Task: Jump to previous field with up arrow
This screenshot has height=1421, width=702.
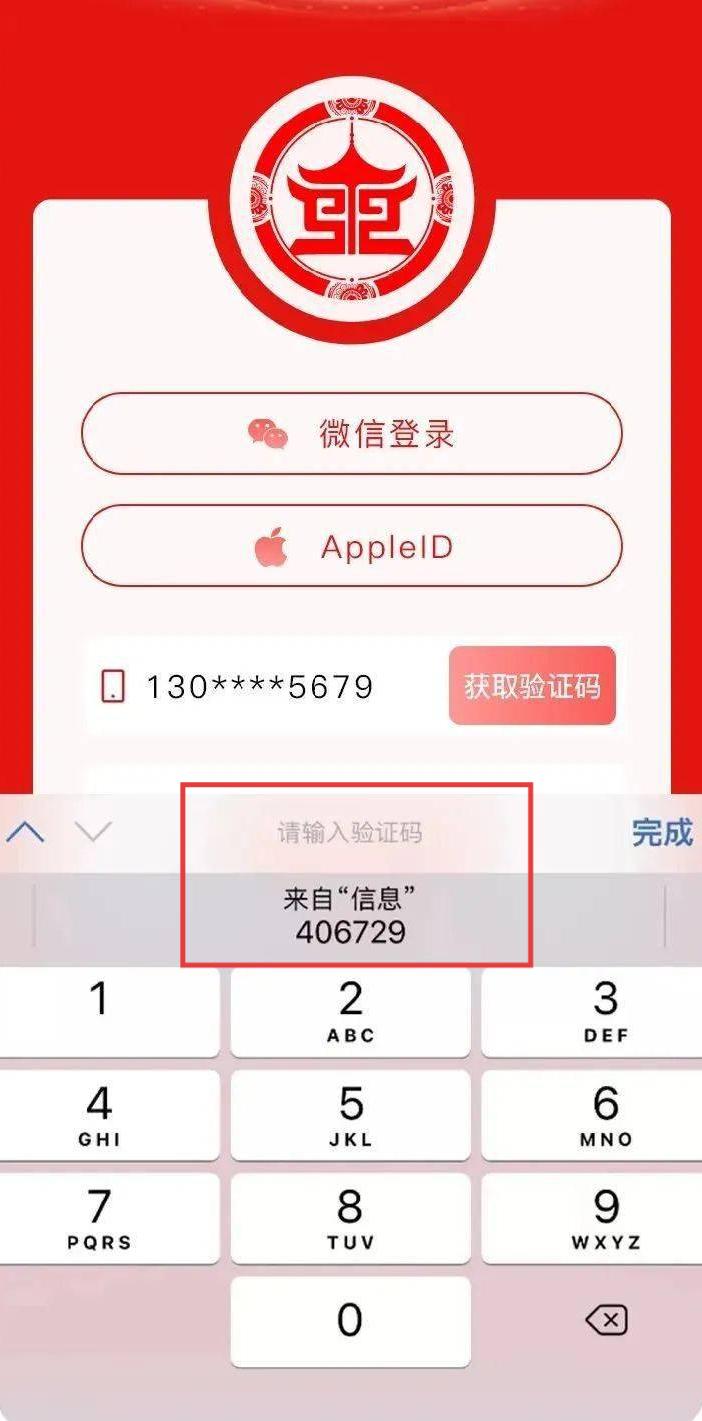Action: coord(26,832)
